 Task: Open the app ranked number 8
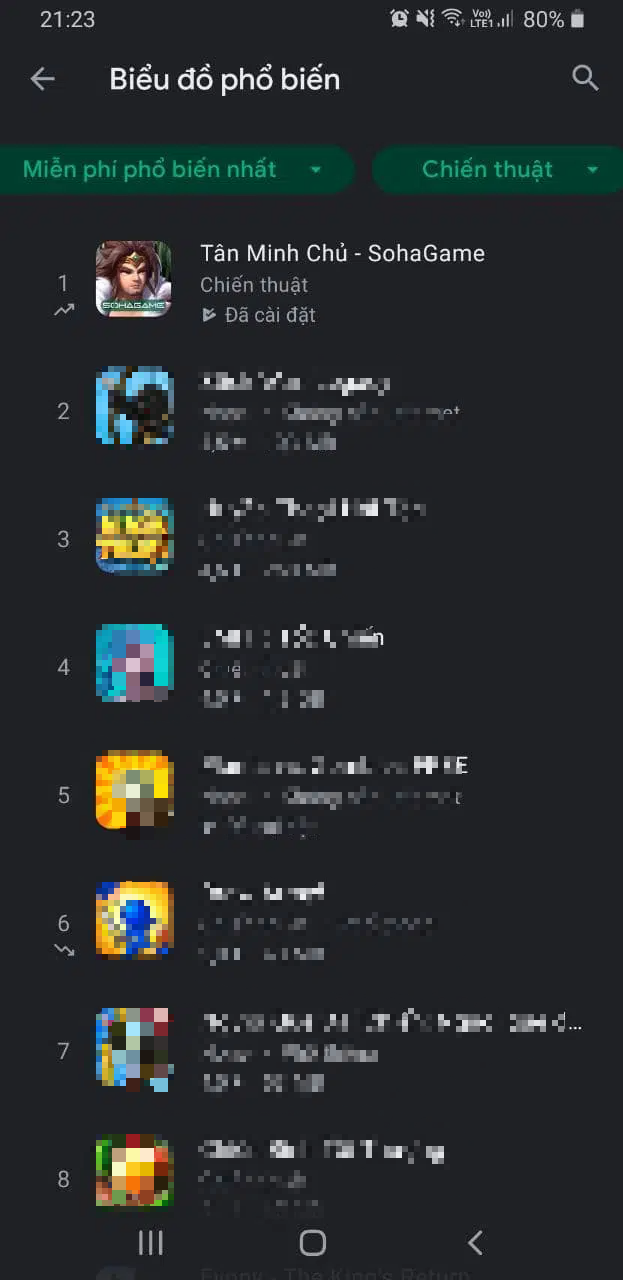coord(311,1173)
